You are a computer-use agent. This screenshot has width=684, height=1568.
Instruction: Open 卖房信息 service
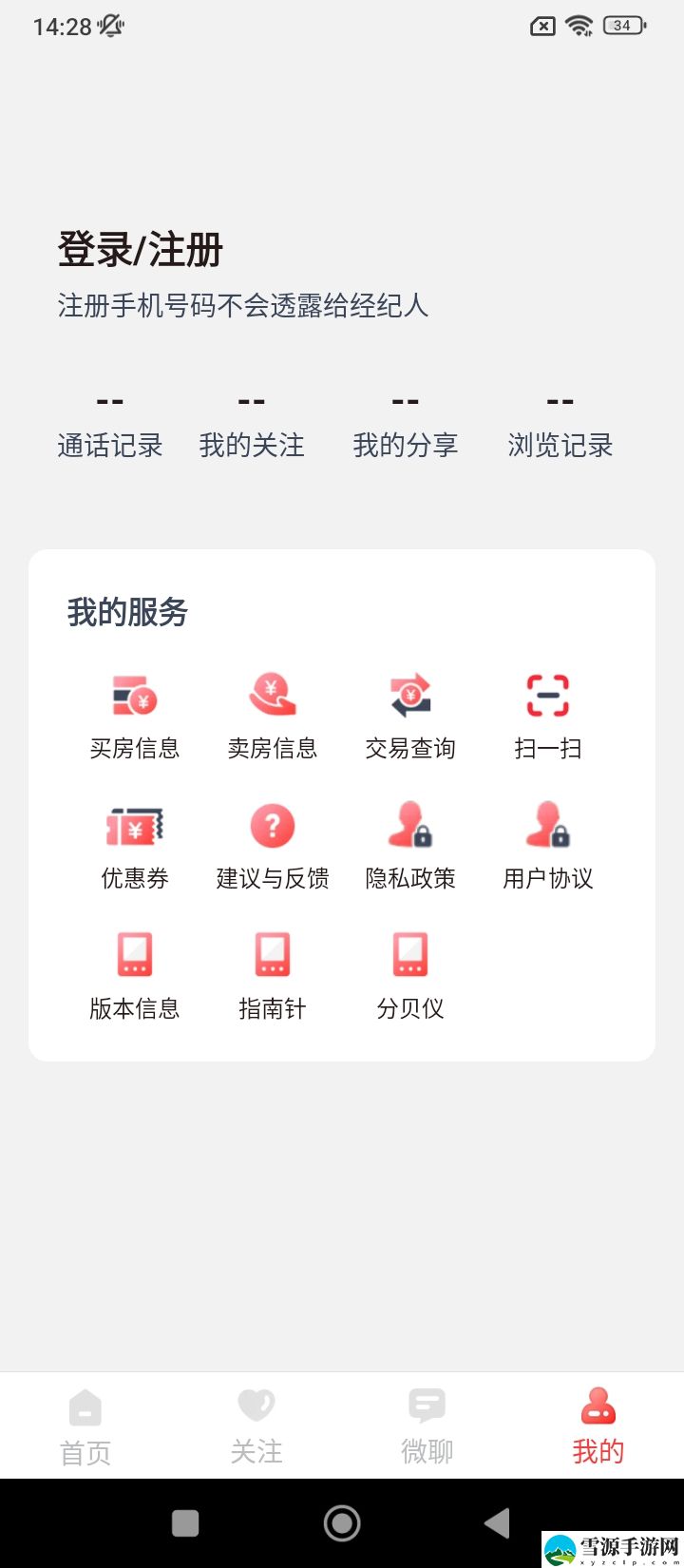(x=273, y=717)
